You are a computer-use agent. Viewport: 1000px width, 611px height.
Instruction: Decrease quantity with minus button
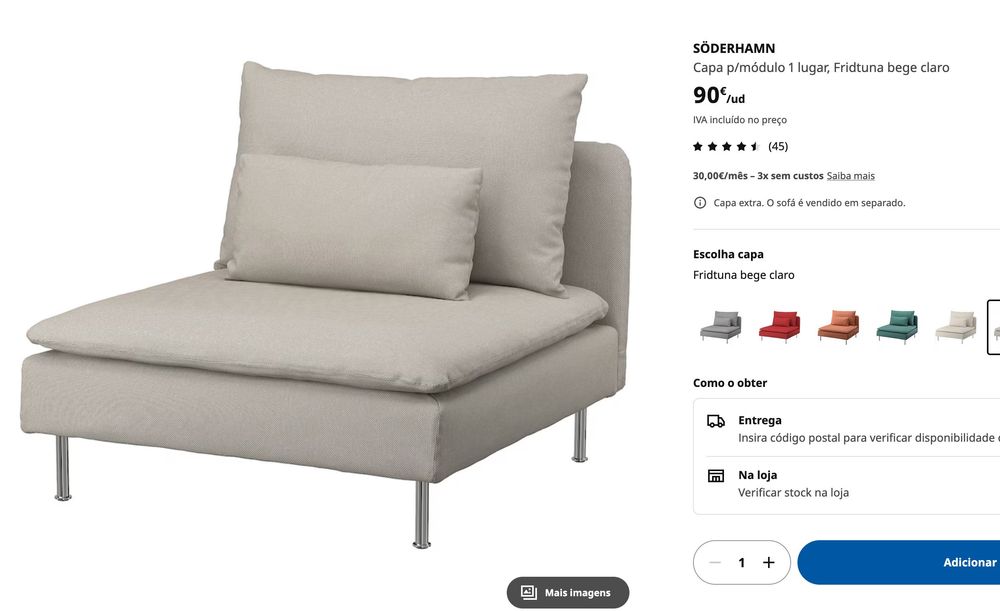pos(715,562)
